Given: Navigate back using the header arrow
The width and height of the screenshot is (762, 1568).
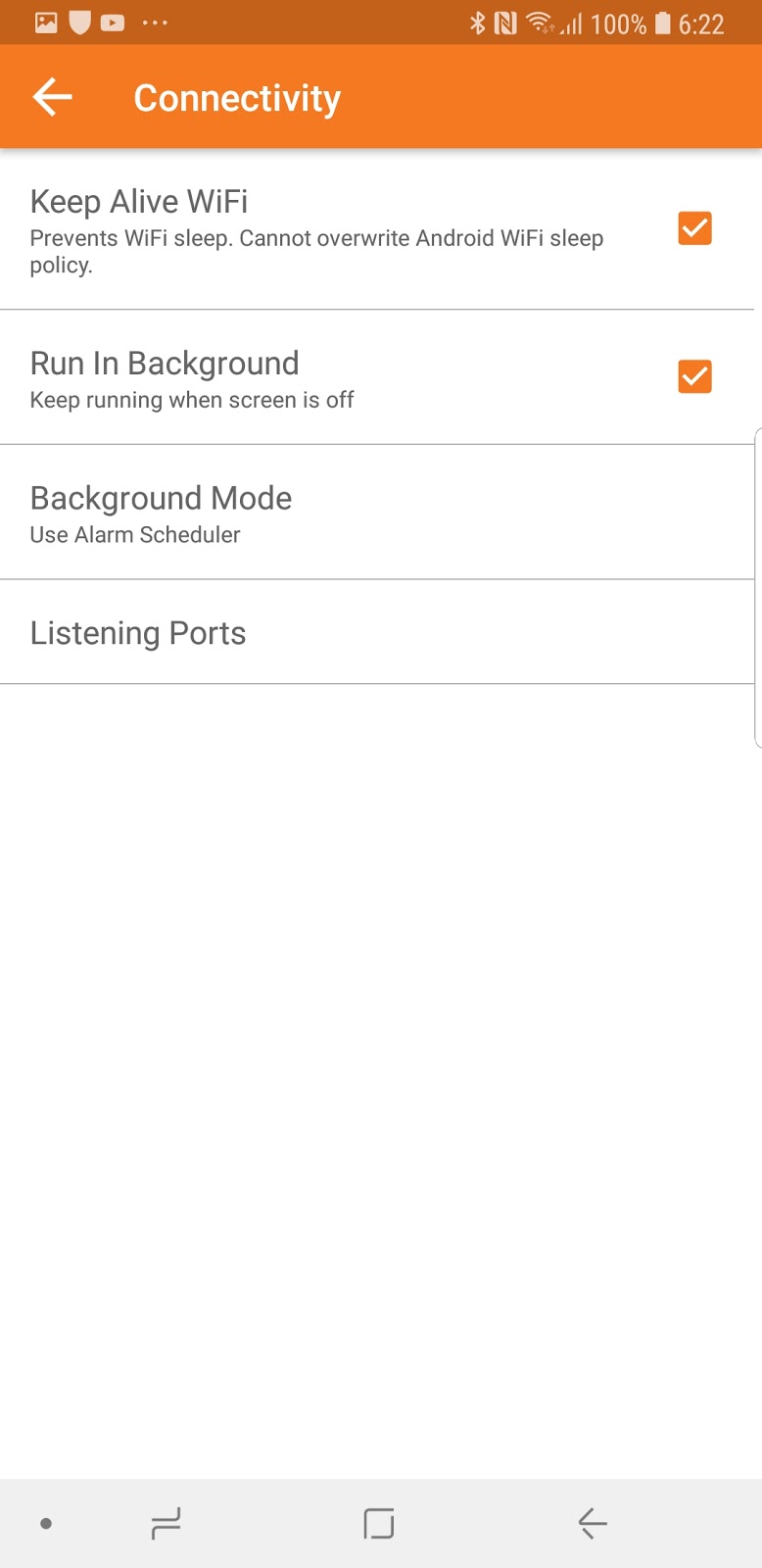Looking at the screenshot, I should point(51,96).
